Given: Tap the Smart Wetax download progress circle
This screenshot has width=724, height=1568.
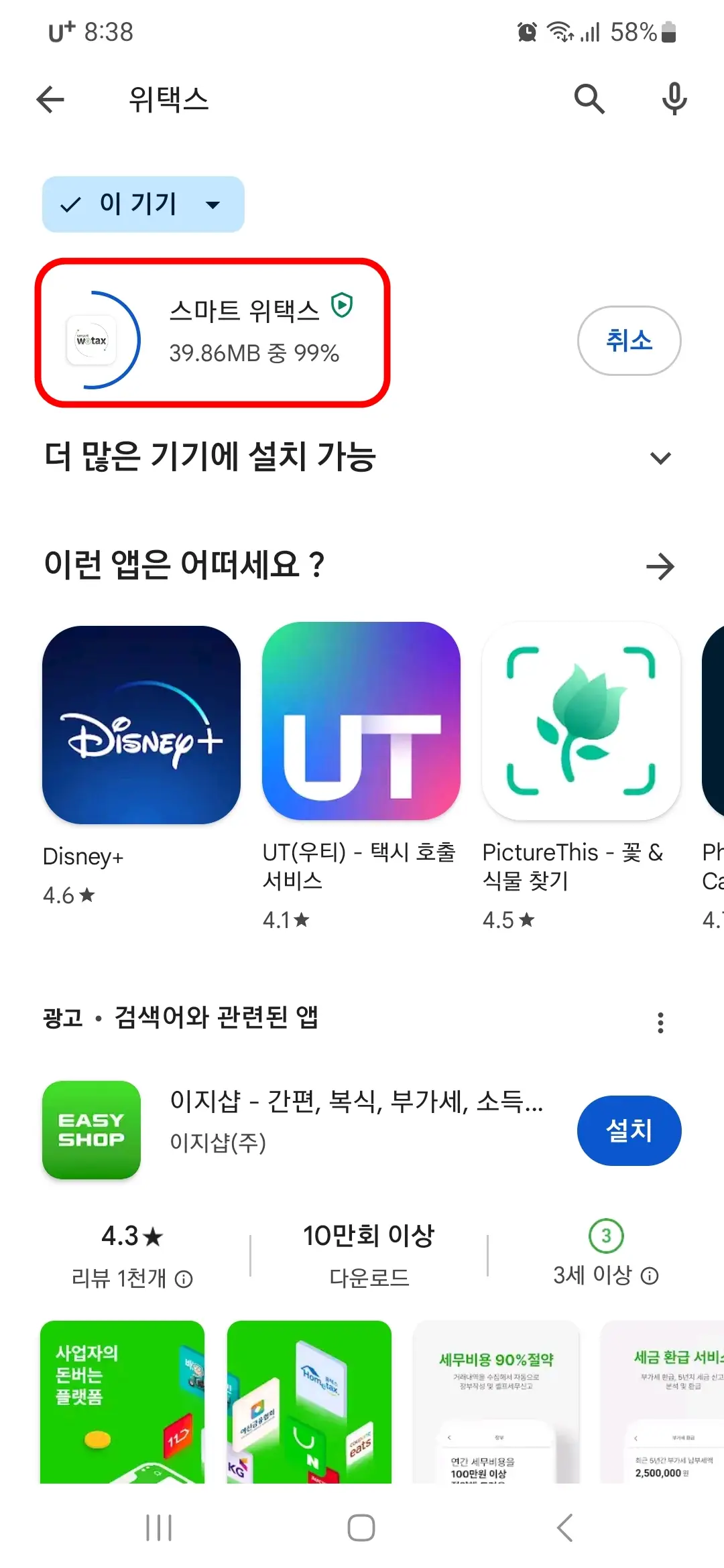Looking at the screenshot, I should pos(111,340).
